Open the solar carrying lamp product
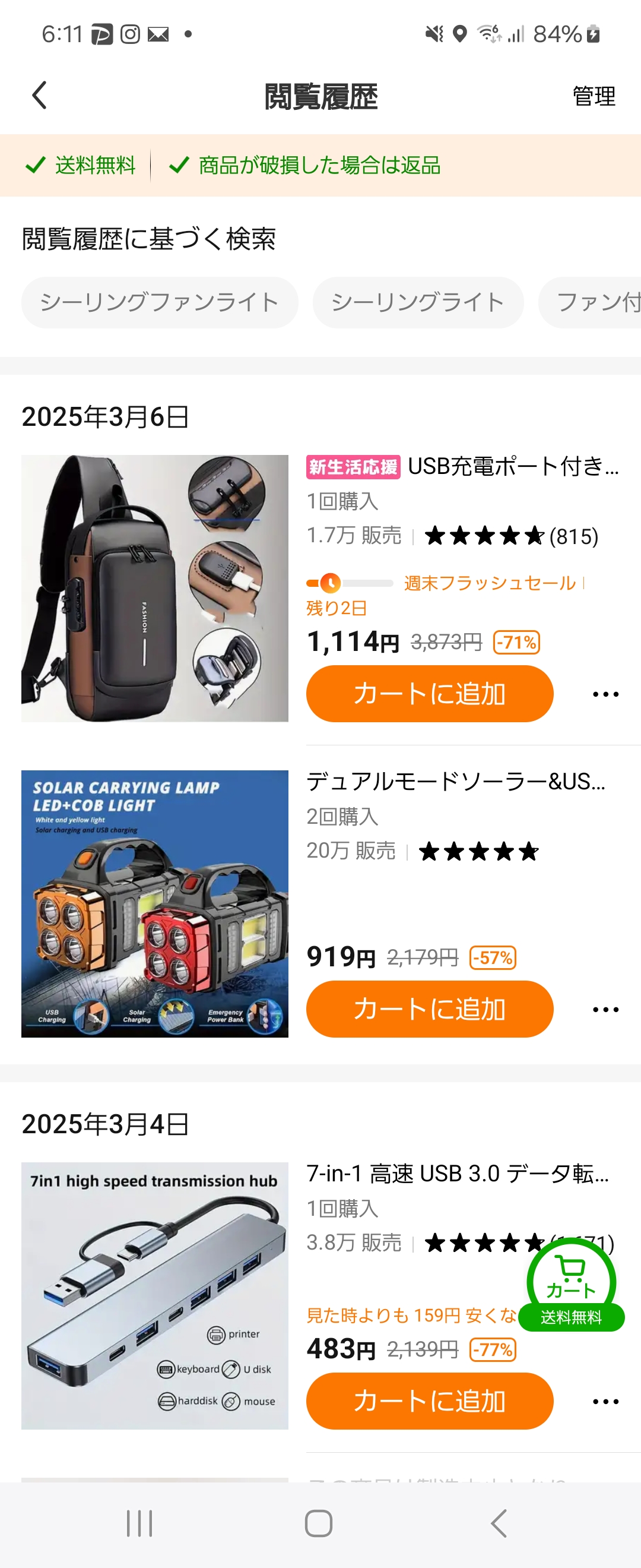The width and height of the screenshot is (641, 1568). 154,903
